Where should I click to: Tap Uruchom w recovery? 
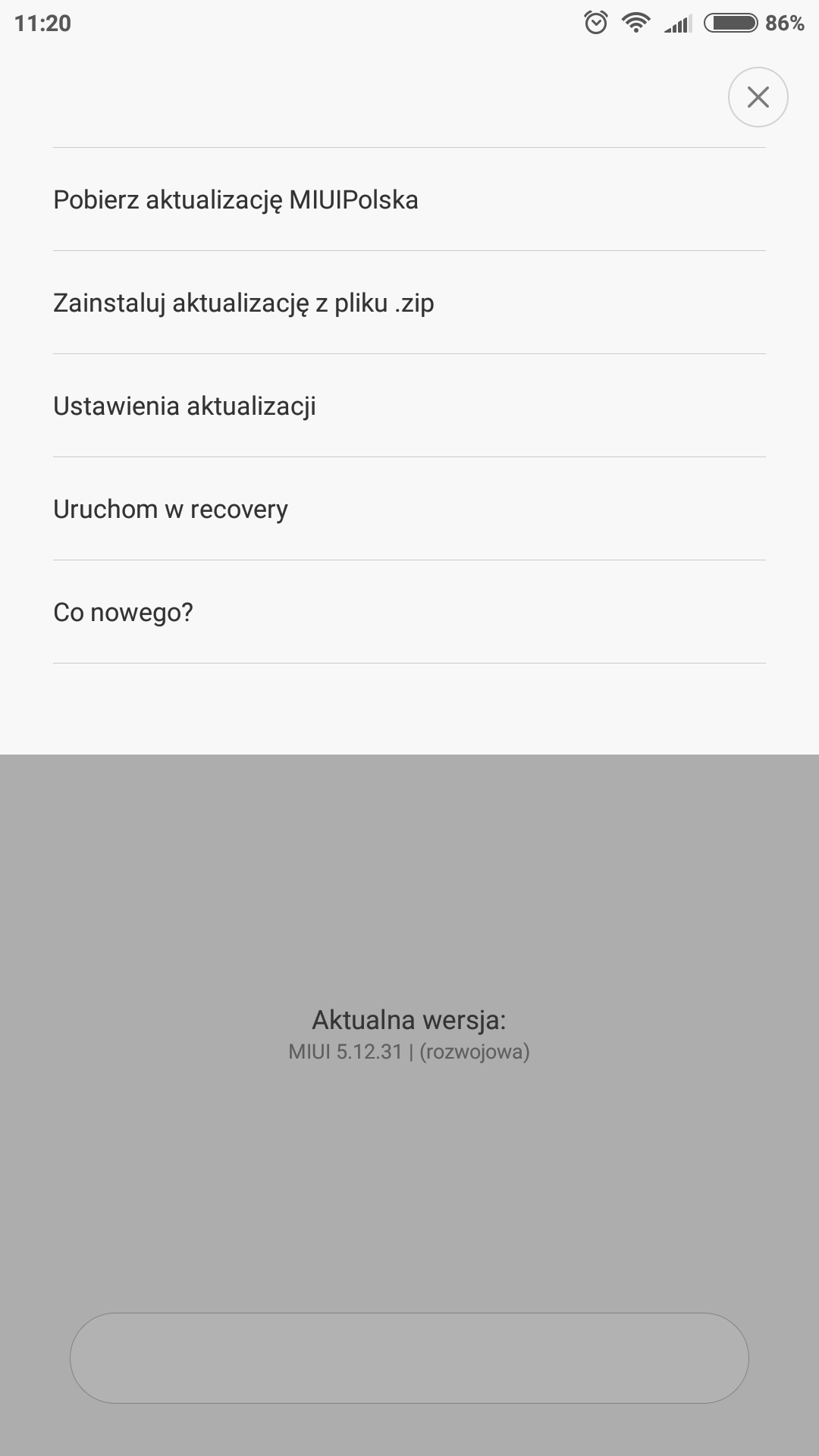(409, 509)
